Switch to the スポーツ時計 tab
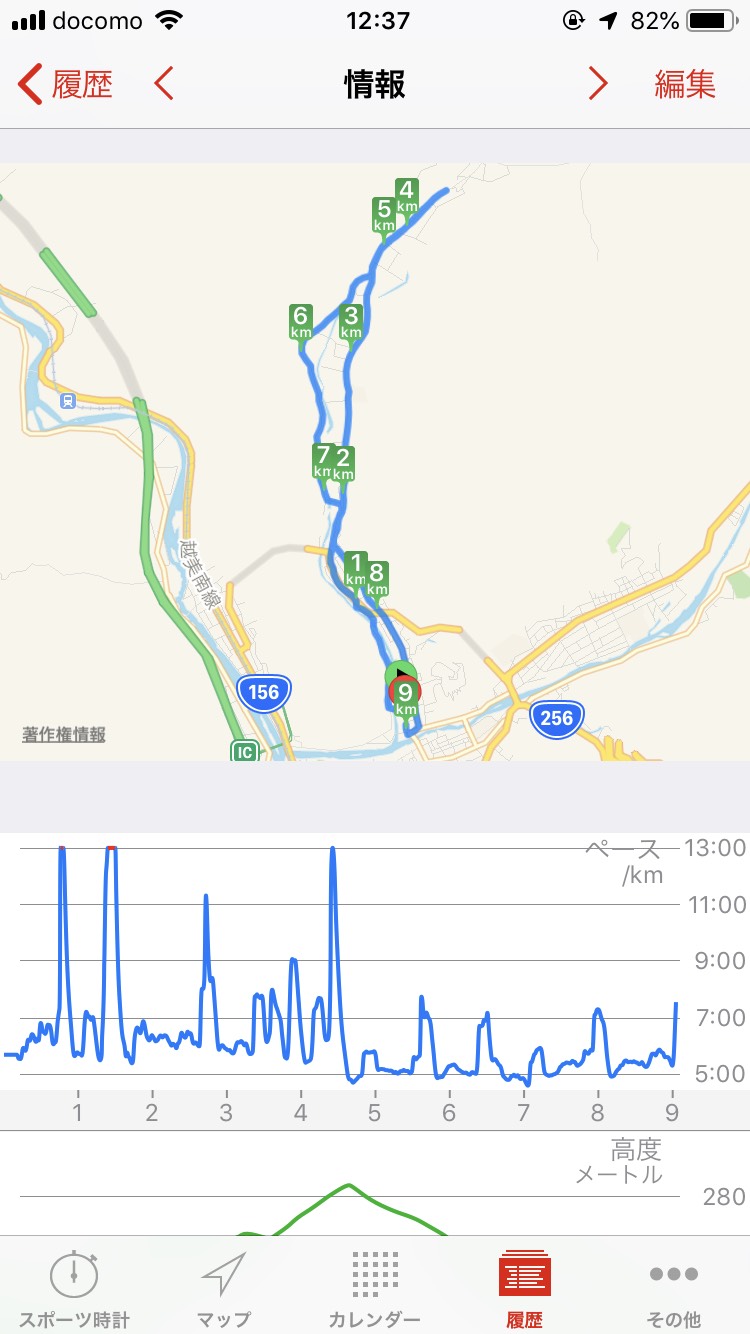Image resolution: width=750 pixels, height=1334 pixels. coord(75,1288)
